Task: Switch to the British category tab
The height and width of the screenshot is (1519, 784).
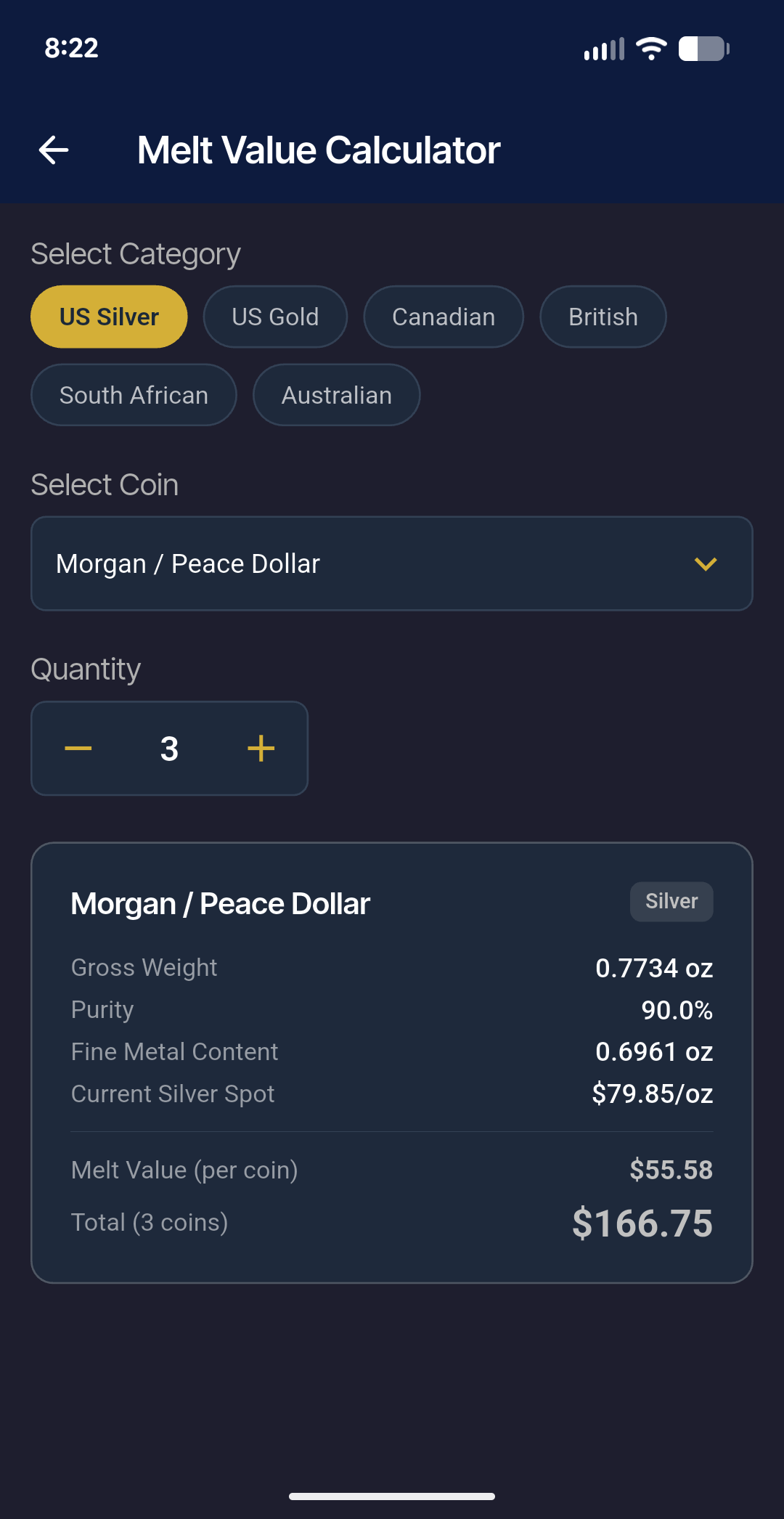Action: click(603, 316)
